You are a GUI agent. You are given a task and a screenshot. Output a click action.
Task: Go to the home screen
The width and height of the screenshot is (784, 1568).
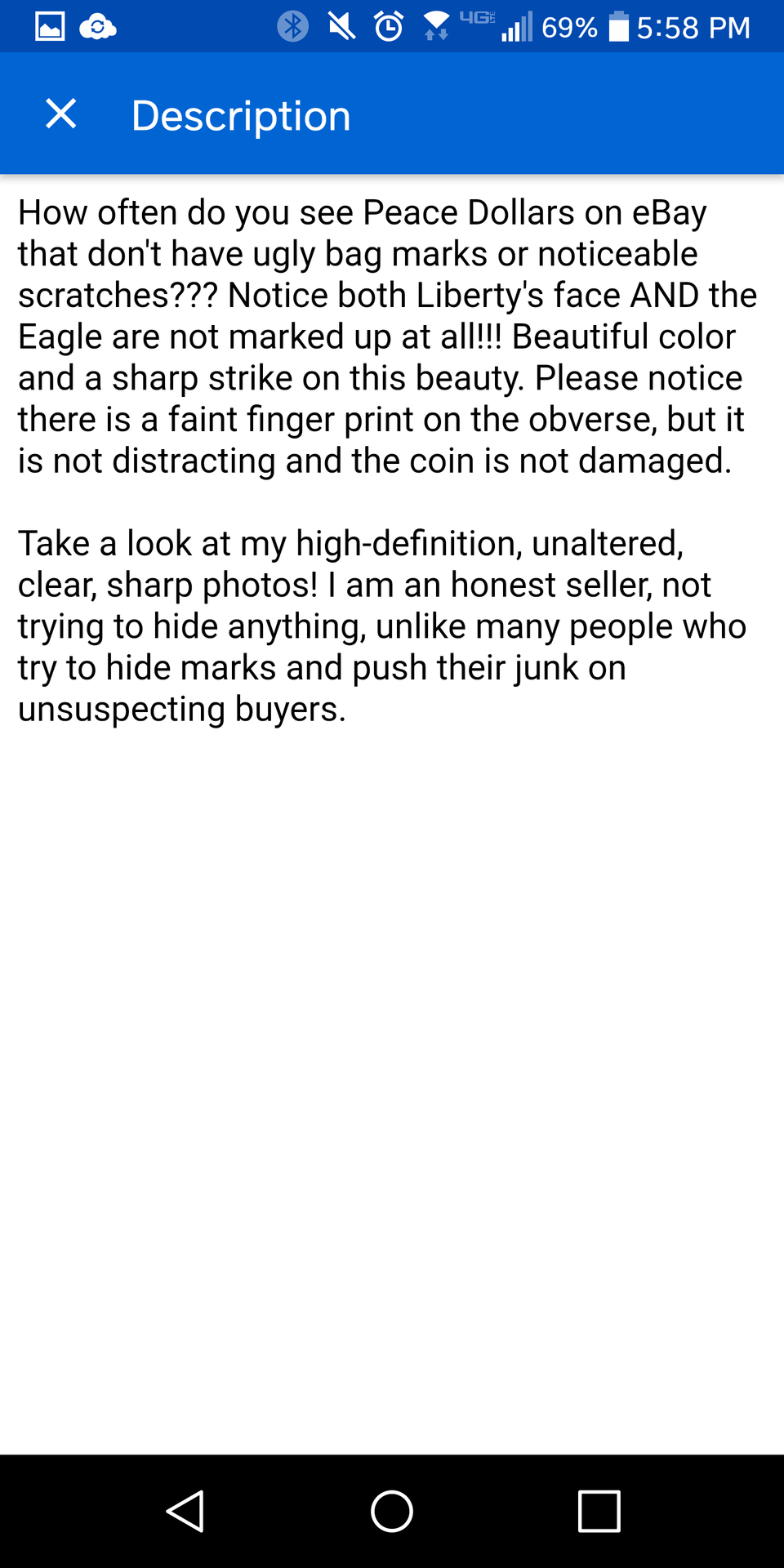tap(392, 1511)
